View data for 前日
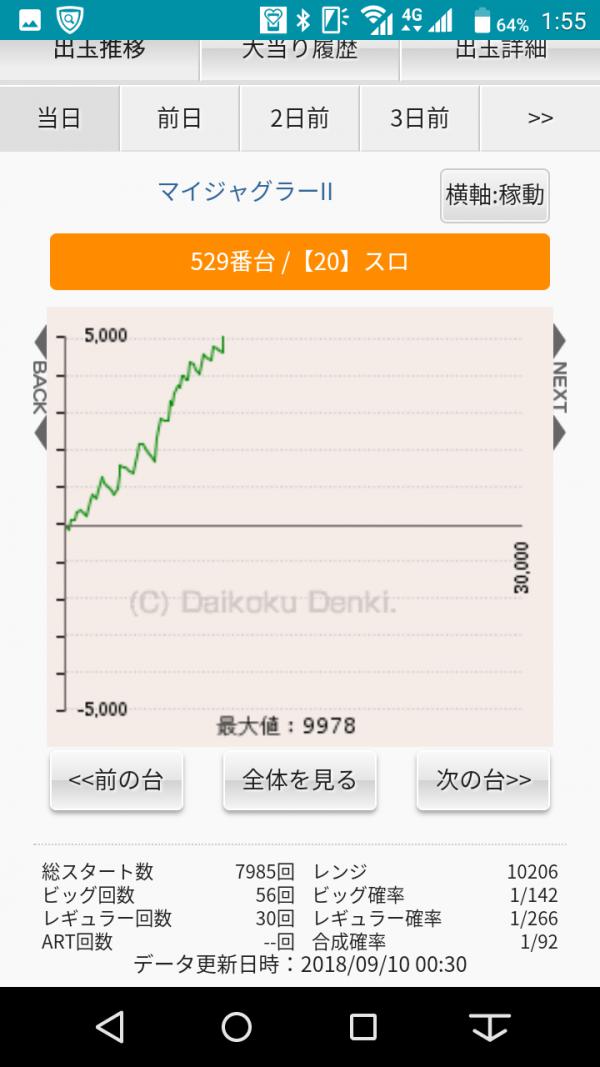 coord(180,118)
